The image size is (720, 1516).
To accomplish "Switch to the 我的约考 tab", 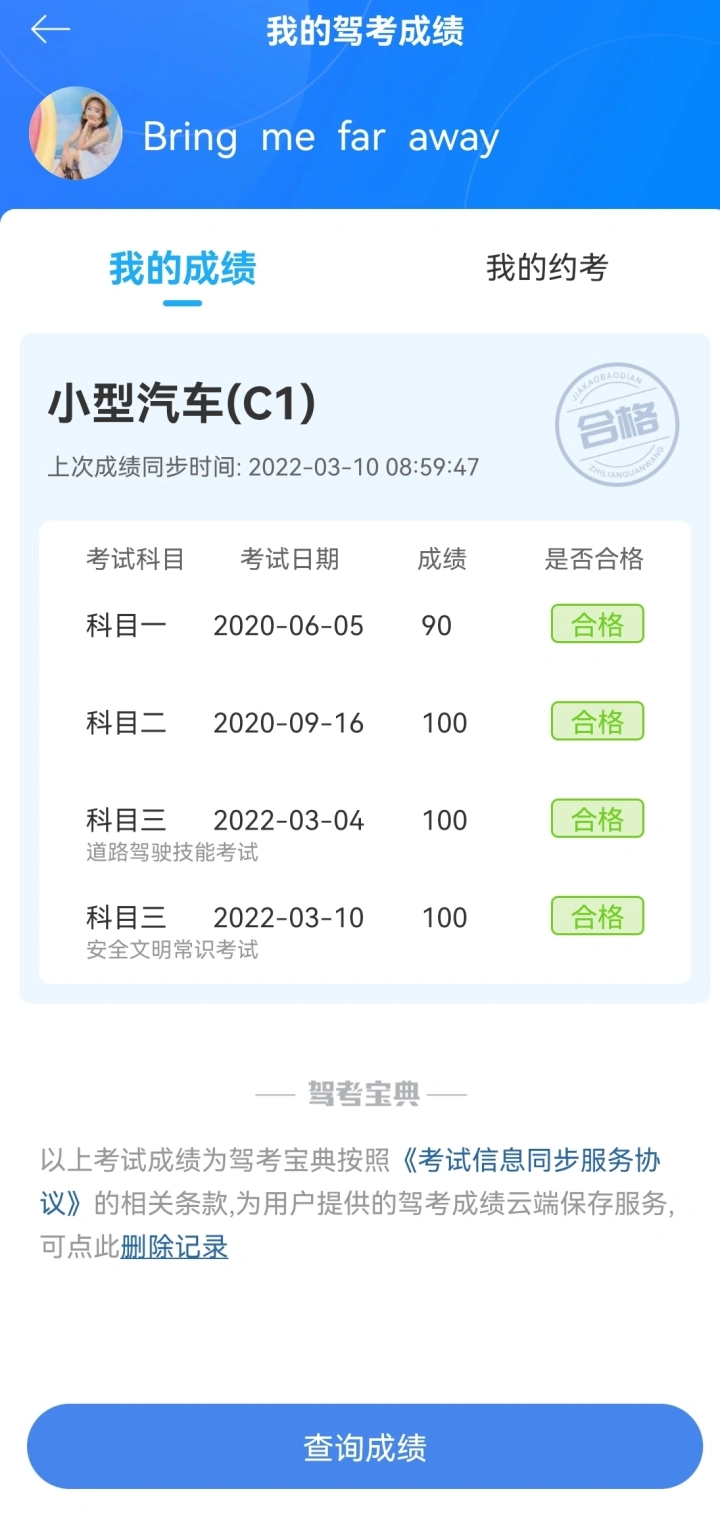I will click(547, 268).
